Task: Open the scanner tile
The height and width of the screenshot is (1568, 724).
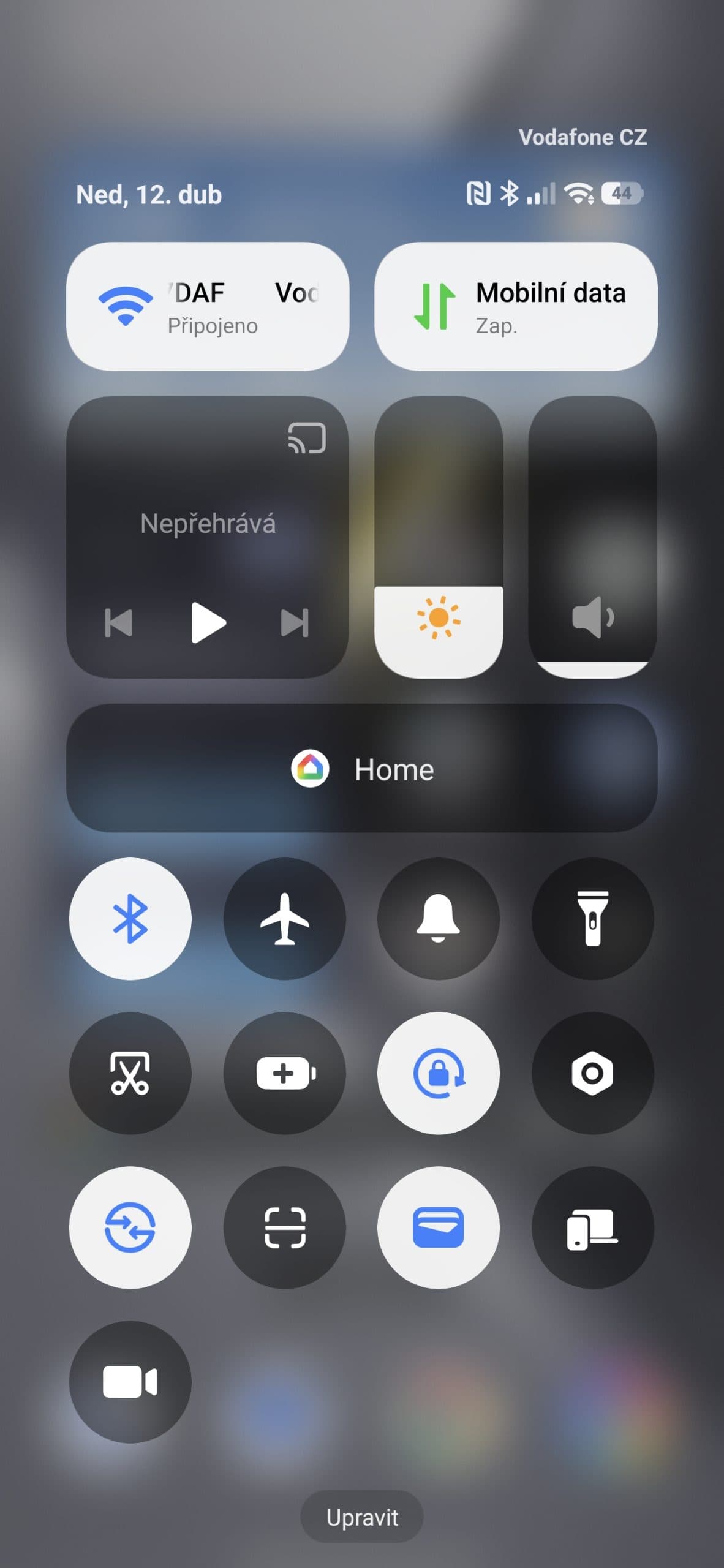Action: 284,1227
